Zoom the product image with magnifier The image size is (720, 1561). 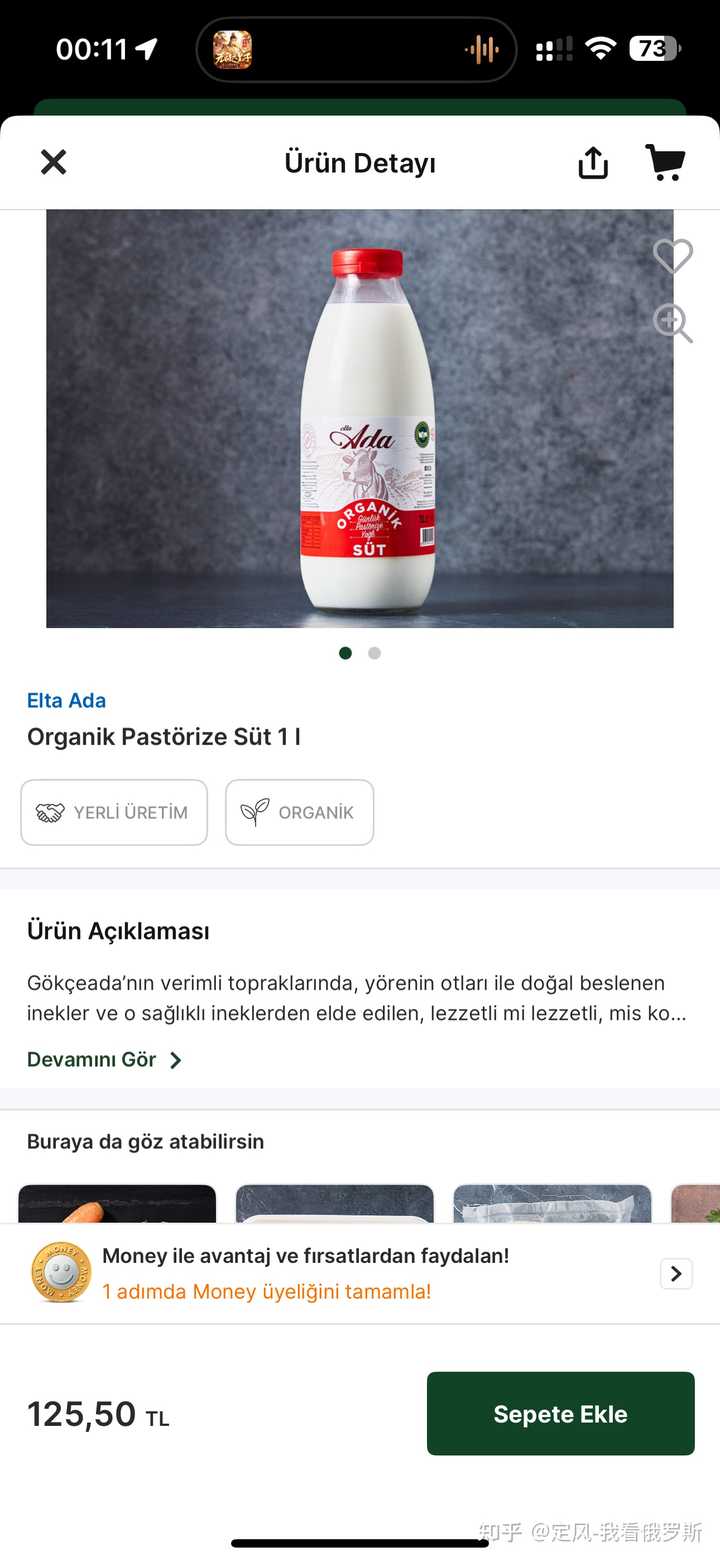pyautogui.click(x=673, y=323)
